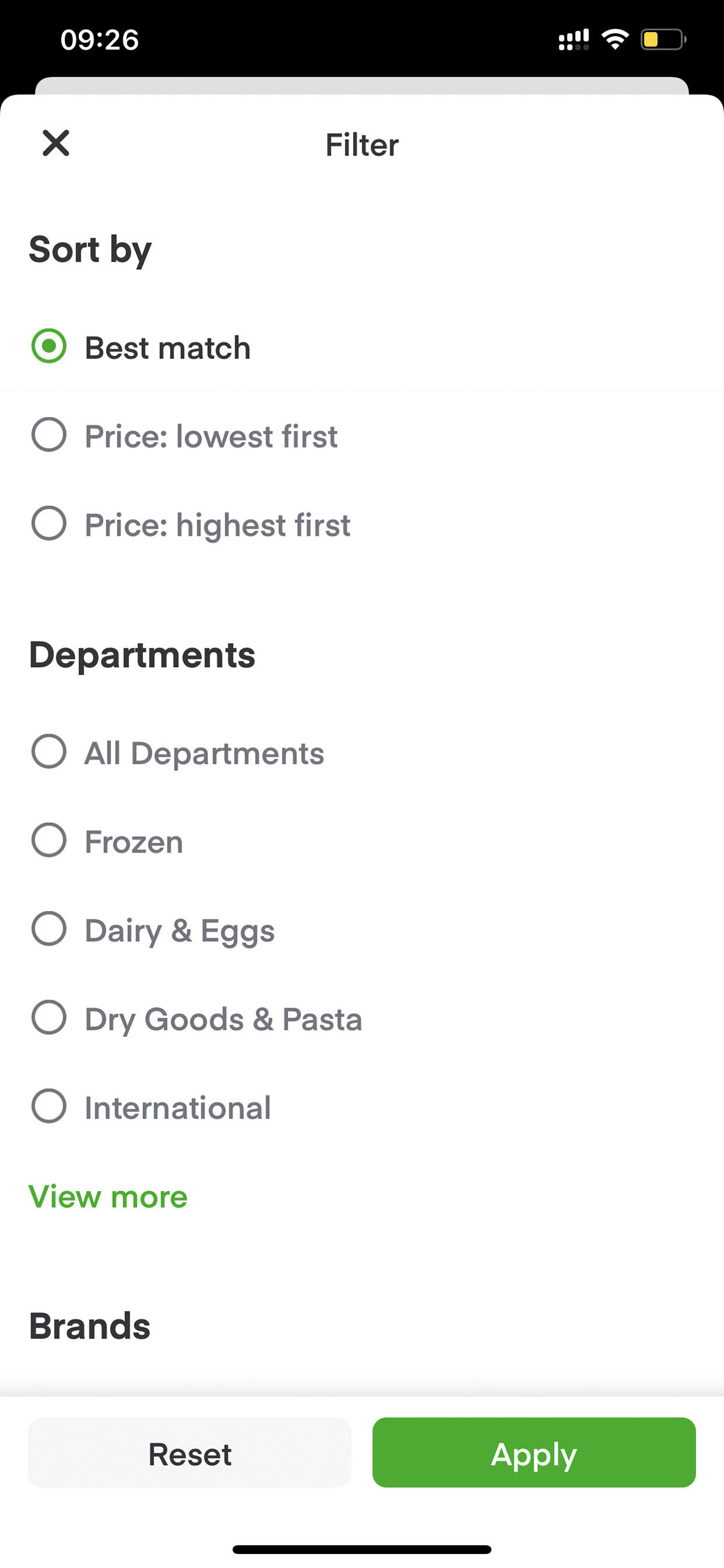Choose All Departments
The image size is (724, 1568).
click(x=362, y=752)
